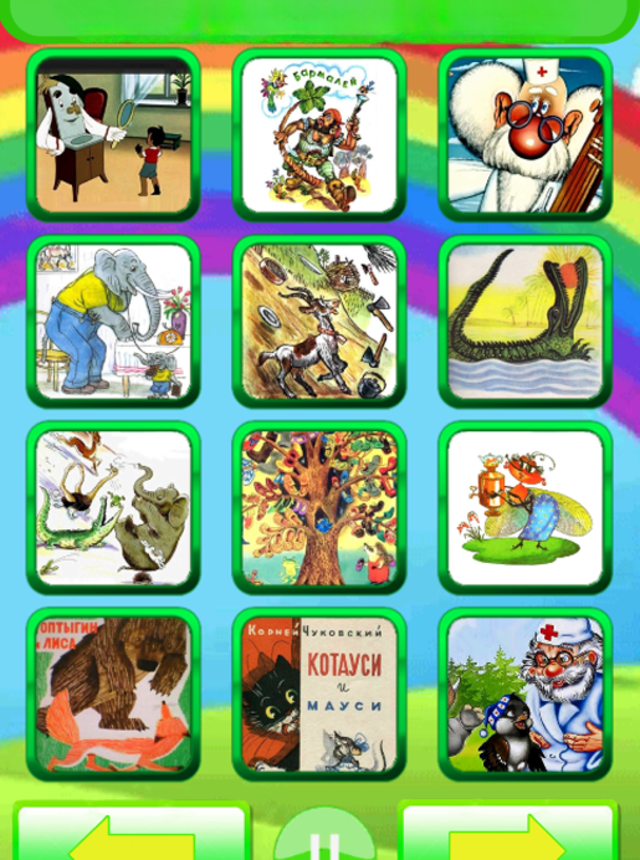Open the Moidodyr washbasin story tile
This screenshot has height=860, width=640.
point(113,134)
